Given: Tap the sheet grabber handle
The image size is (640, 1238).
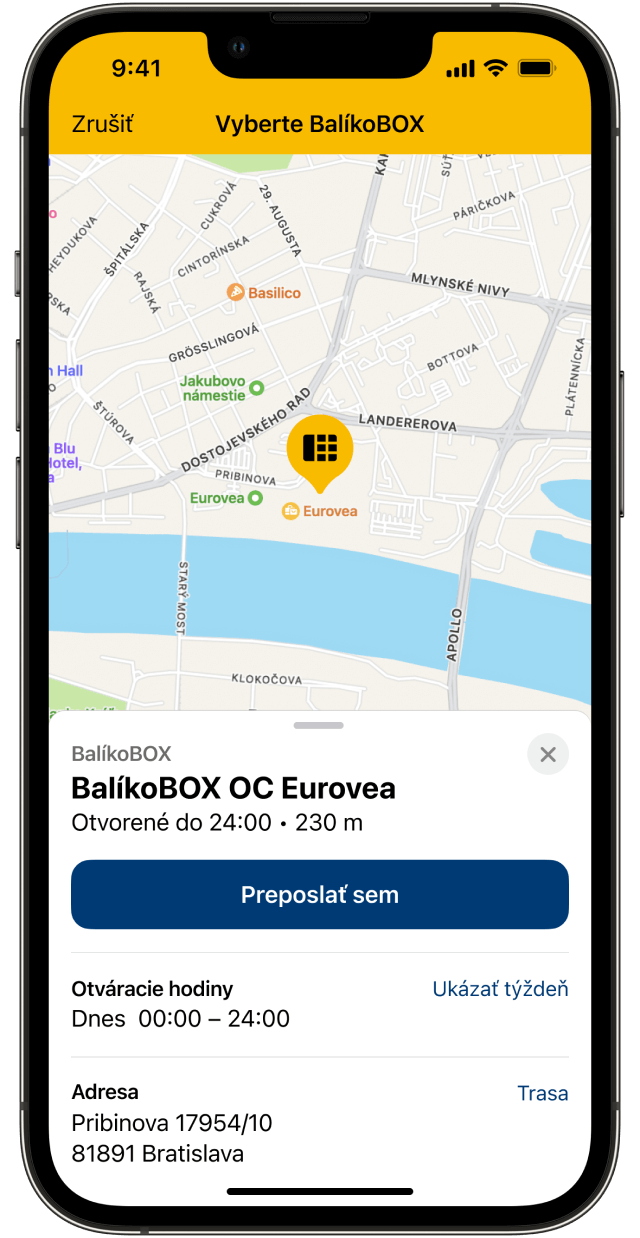Looking at the screenshot, I should (320, 725).
